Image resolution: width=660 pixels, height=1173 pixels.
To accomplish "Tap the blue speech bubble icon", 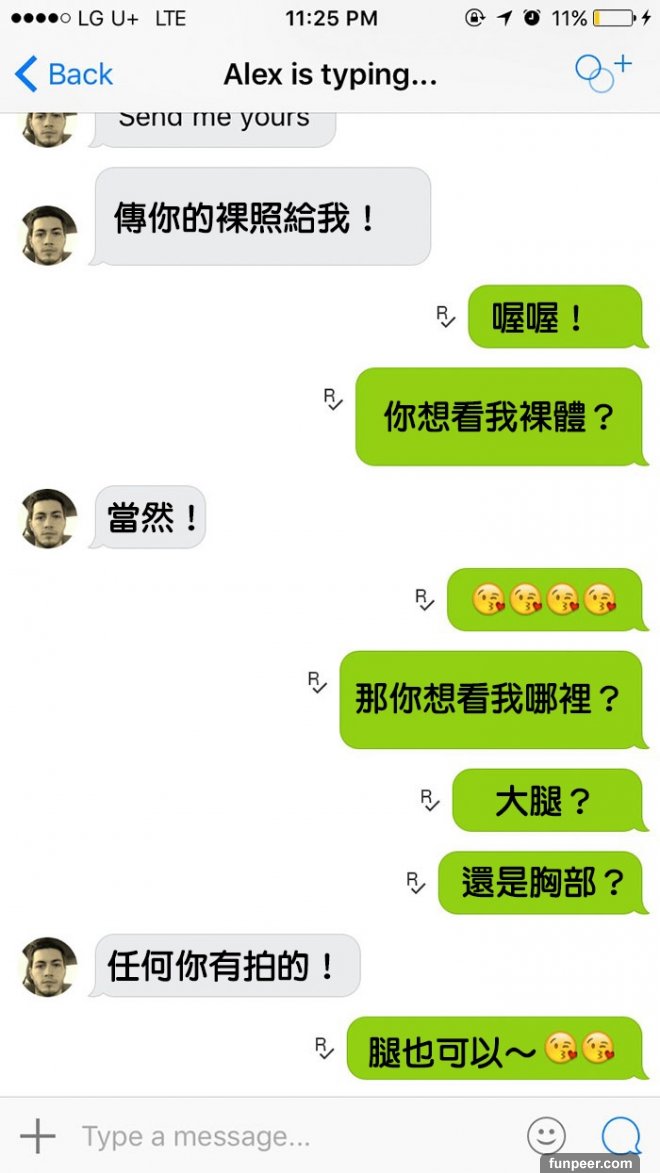I will coord(620,1135).
